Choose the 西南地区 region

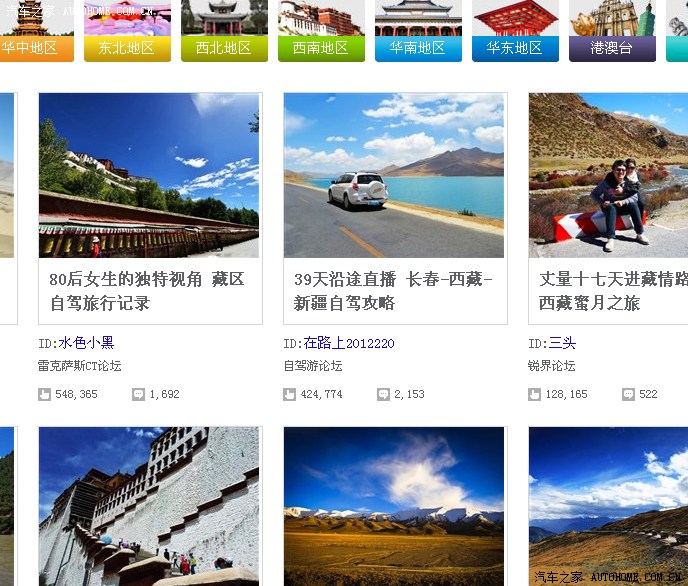point(321,47)
